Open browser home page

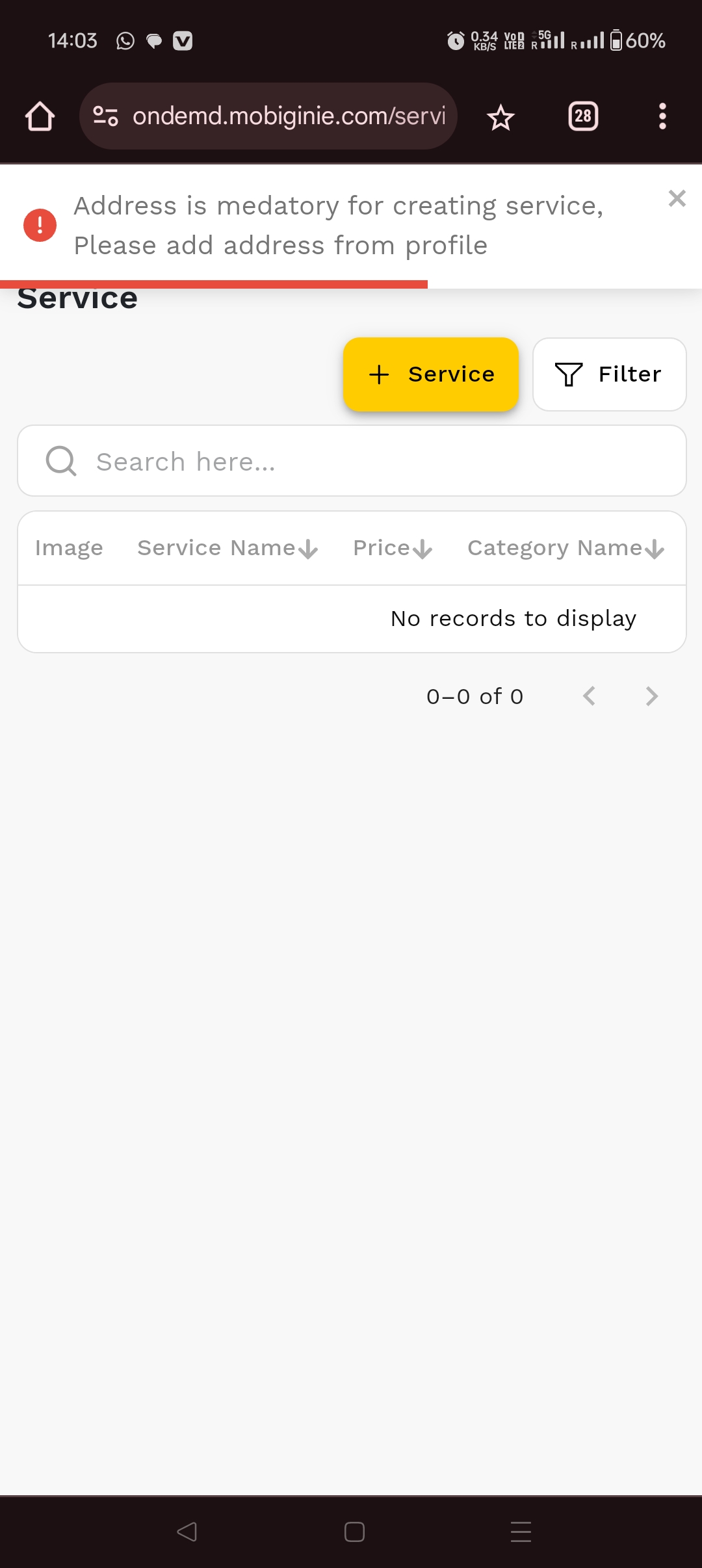(x=40, y=116)
